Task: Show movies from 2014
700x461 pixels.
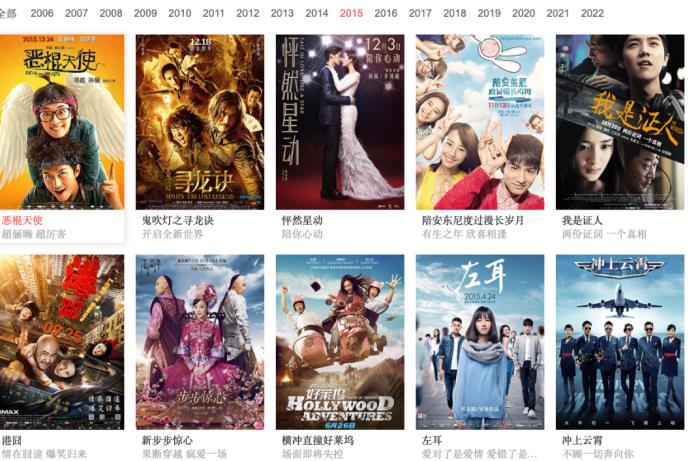Action: pyautogui.click(x=317, y=13)
